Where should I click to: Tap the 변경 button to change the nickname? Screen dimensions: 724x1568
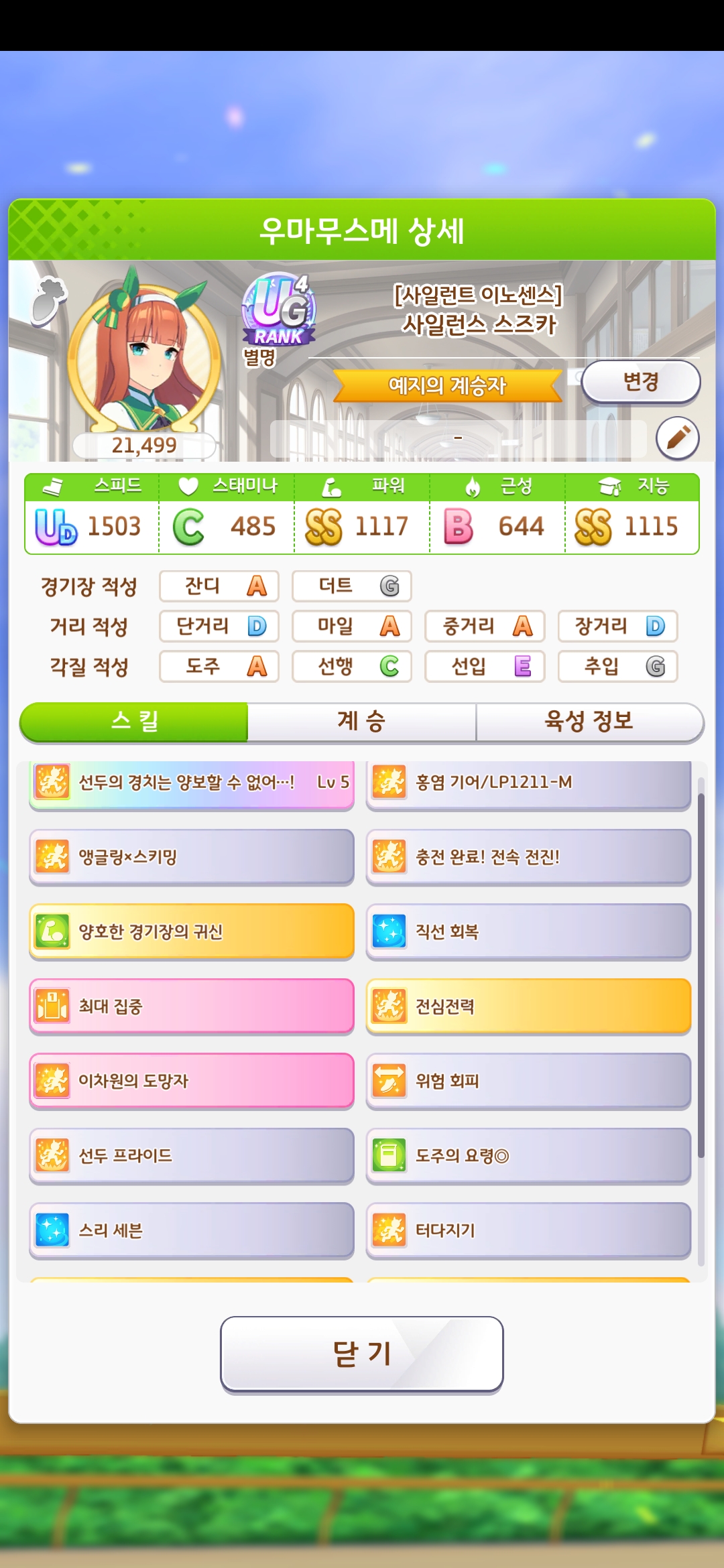pos(640,382)
